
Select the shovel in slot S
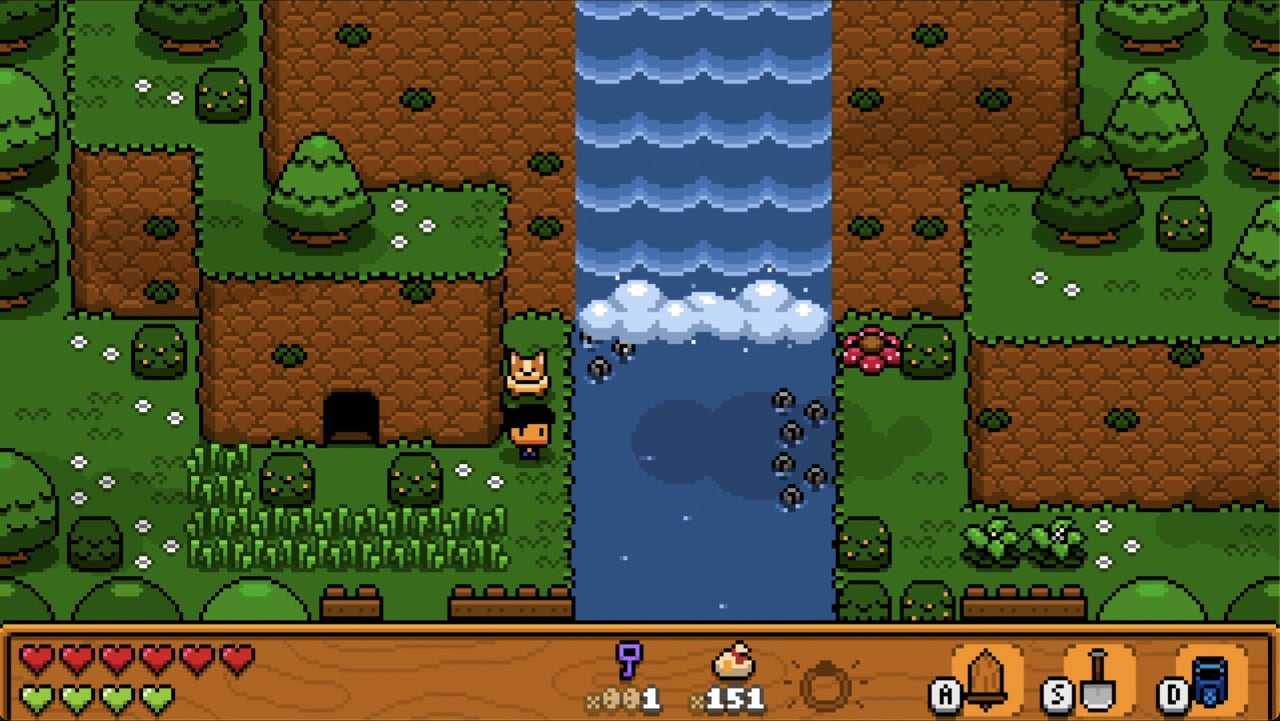click(1098, 681)
